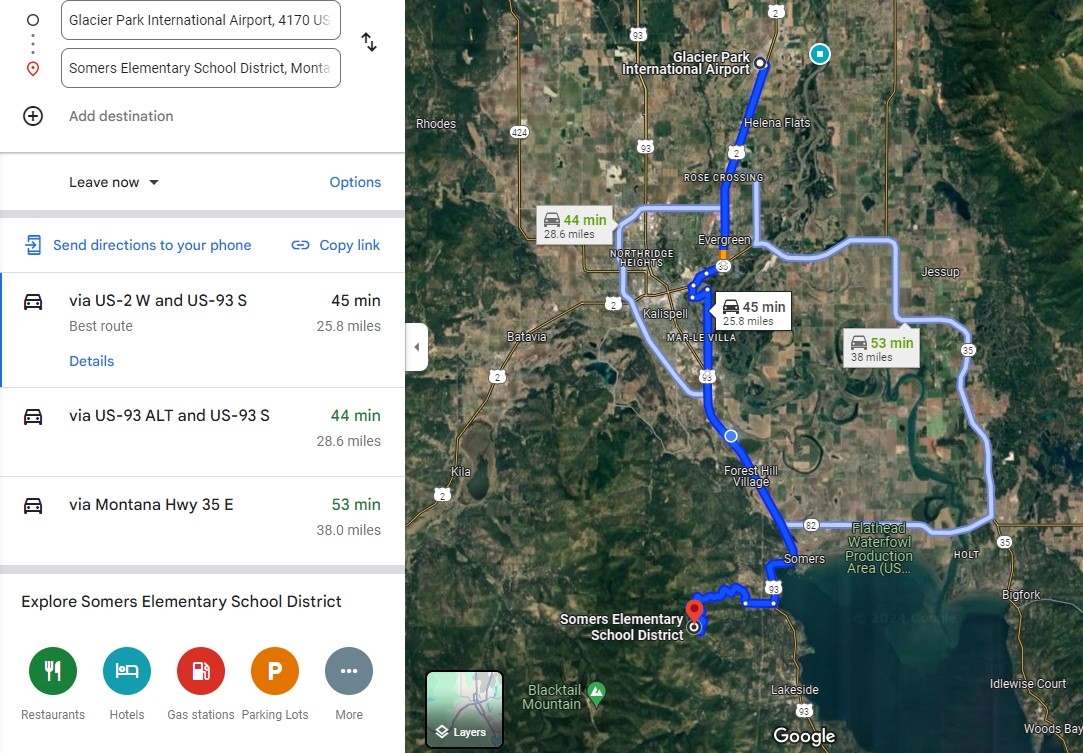Screen dimensions: 1083x753
Task: Find Hotels near the destination
Action: 127,671
